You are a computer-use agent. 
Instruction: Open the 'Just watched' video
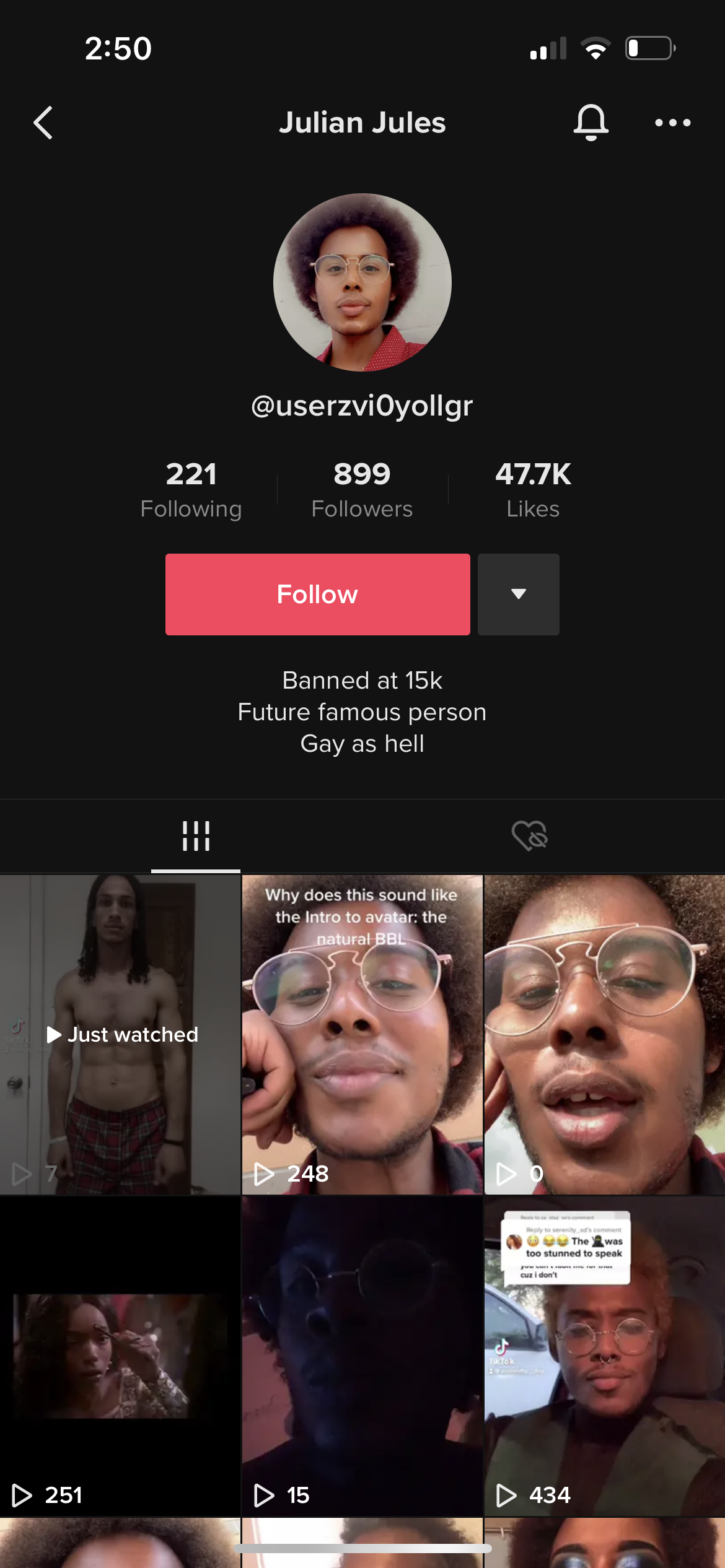(120, 1034)
